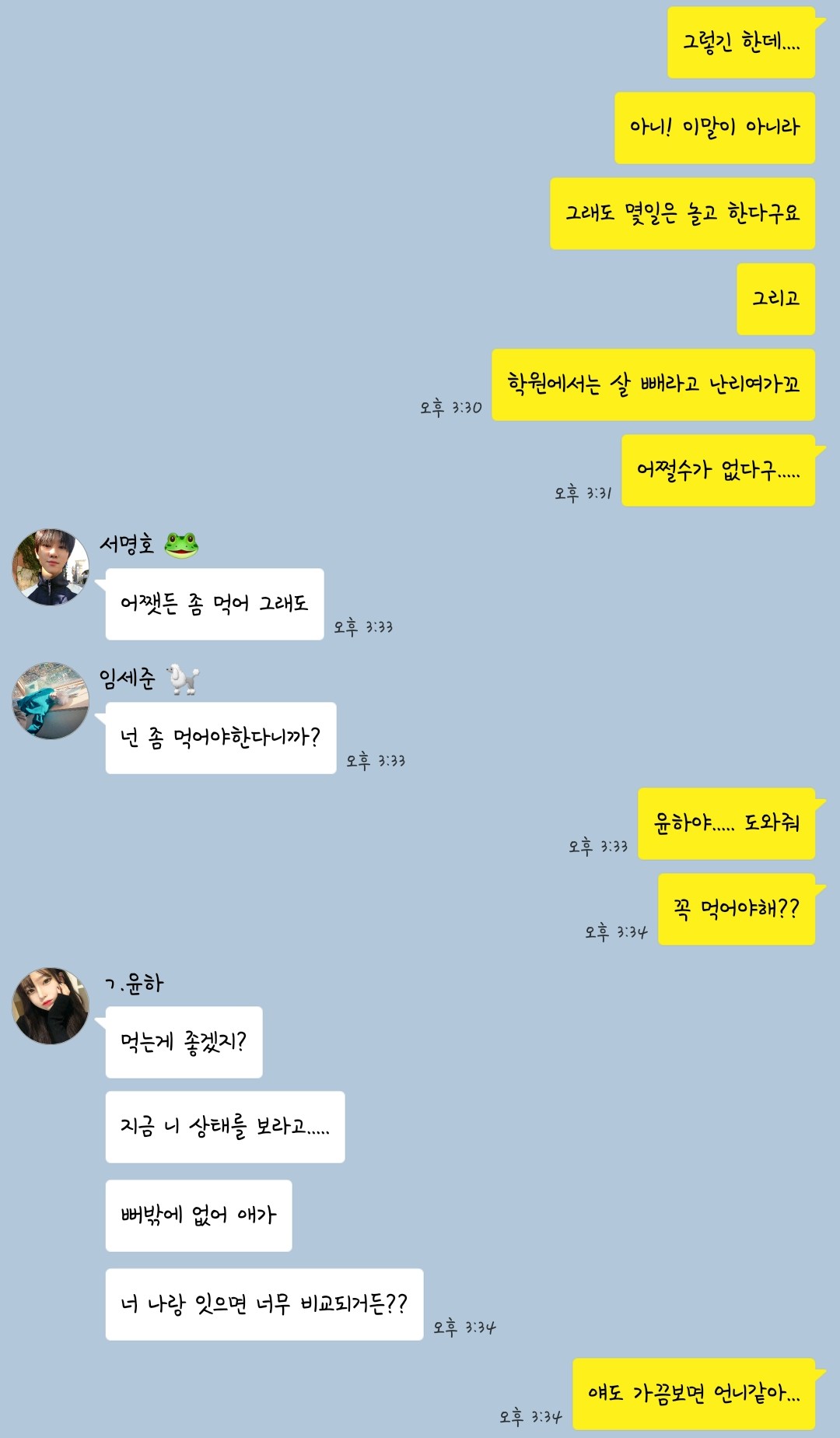Image resolution: width=840 pixels, height=1438 pixels.
Task: View 임세준's profile photo
Action: (x=51, y=701)
